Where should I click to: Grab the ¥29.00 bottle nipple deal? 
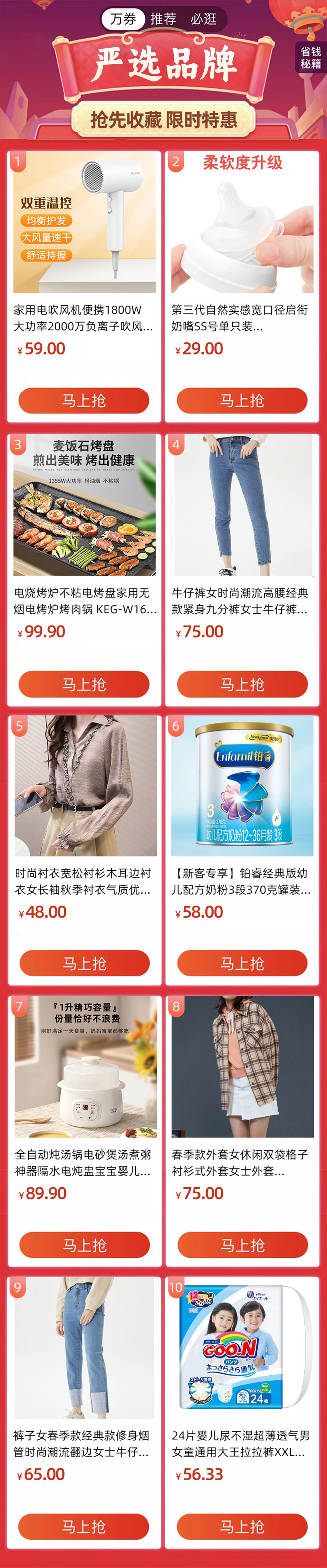click(x=242, y=400)
